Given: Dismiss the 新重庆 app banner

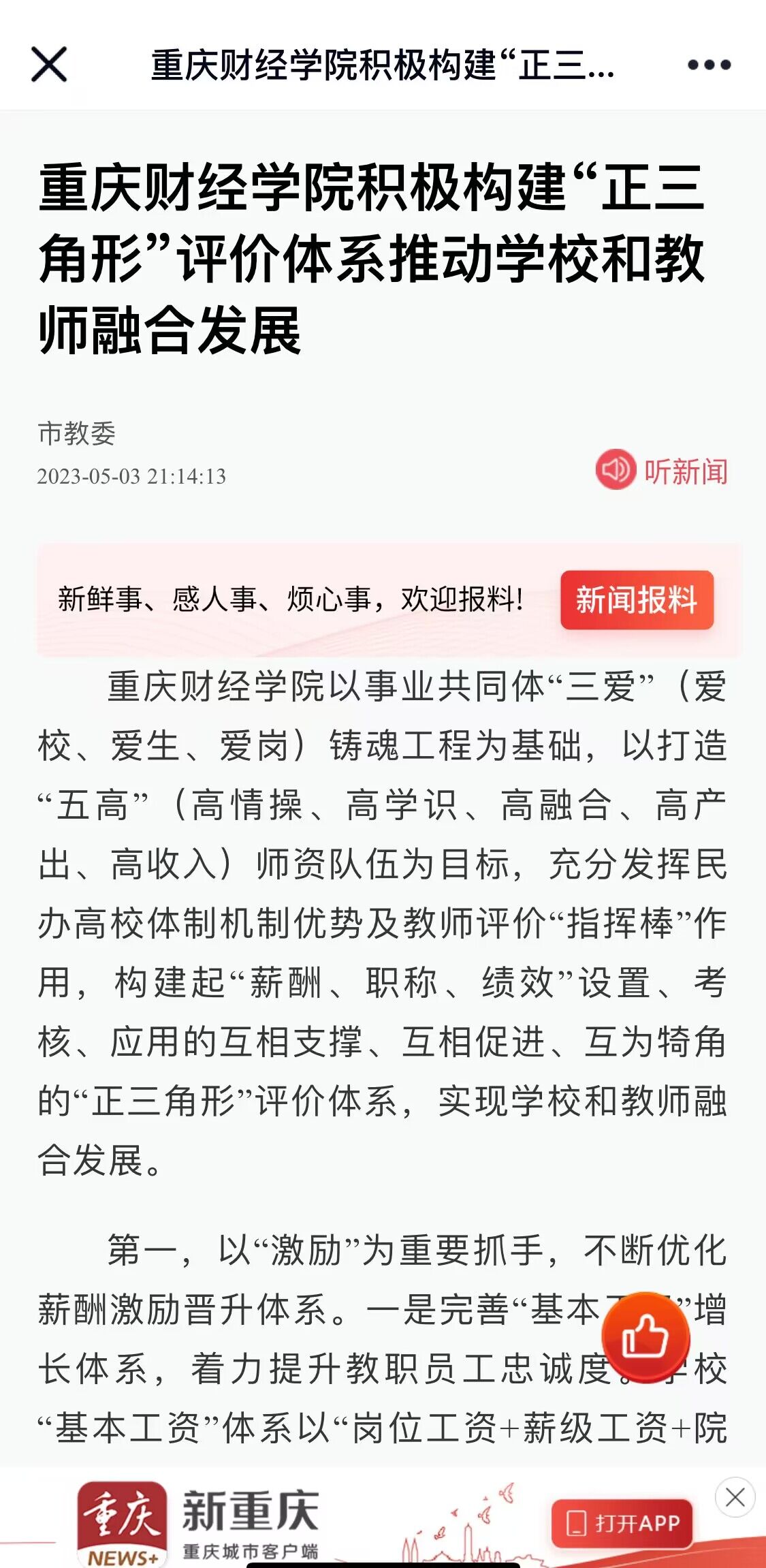Looking at the screenshot, I should tap(735, 1497).
